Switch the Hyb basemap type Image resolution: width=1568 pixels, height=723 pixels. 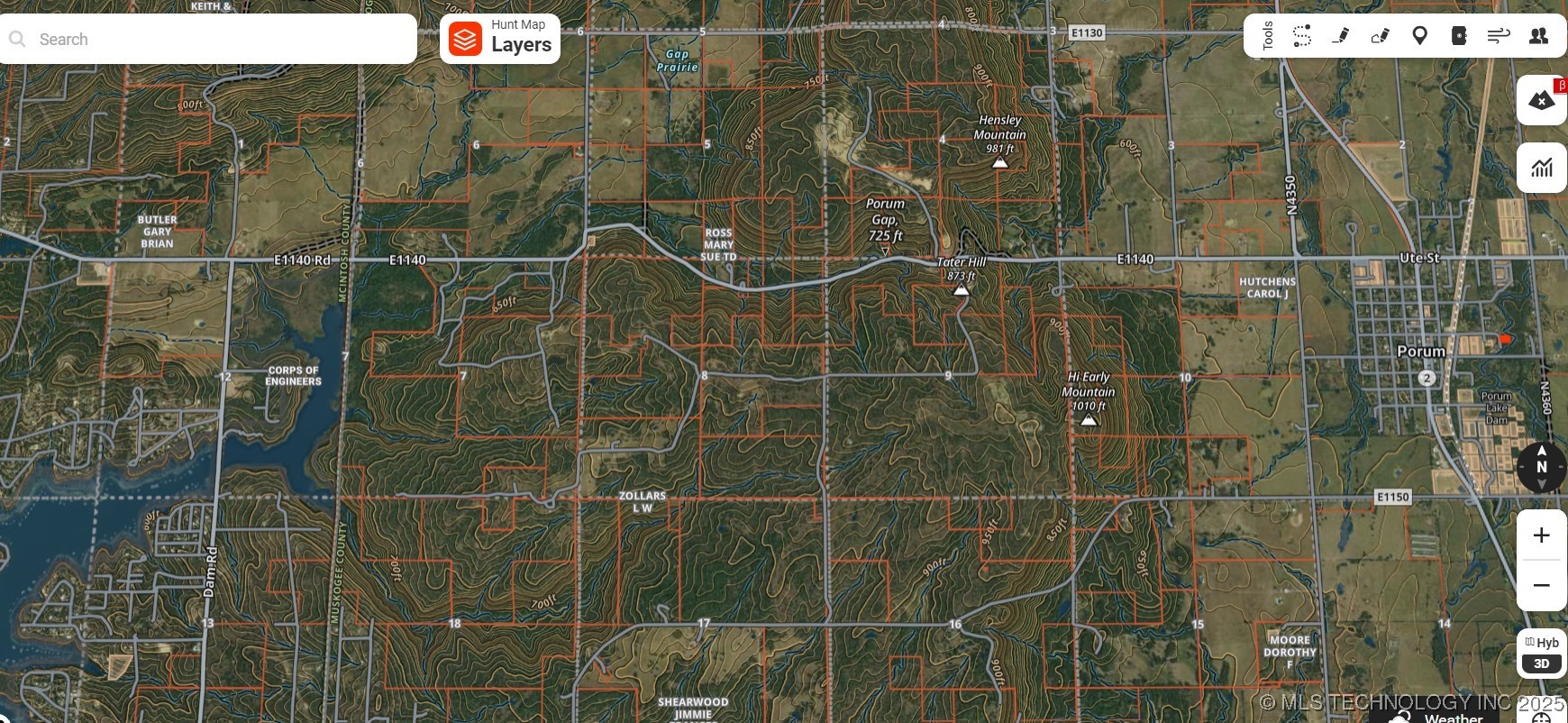coord(1541,643)
